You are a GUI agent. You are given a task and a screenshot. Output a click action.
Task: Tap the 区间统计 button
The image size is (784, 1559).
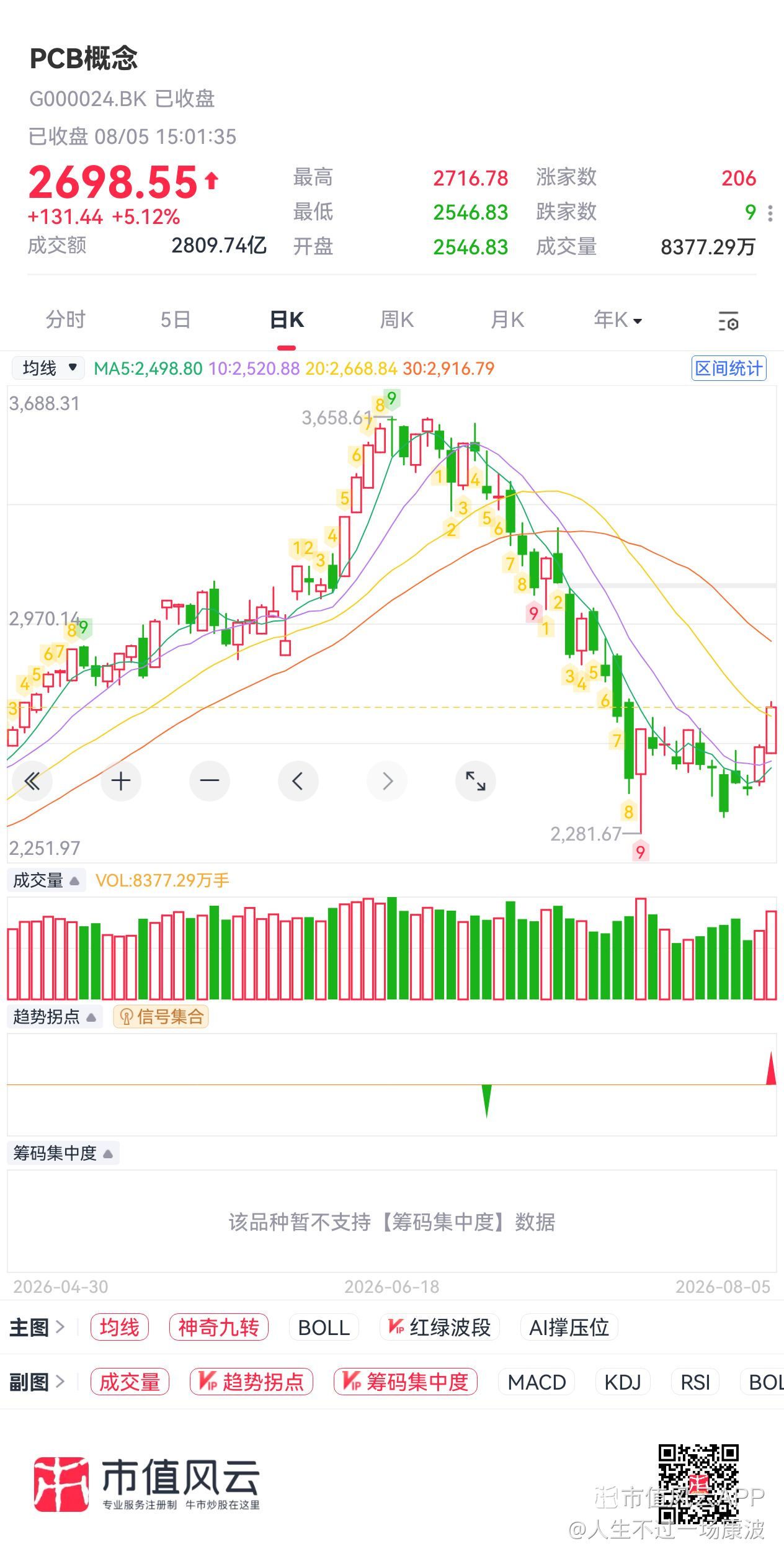click(x=729, y=369)
